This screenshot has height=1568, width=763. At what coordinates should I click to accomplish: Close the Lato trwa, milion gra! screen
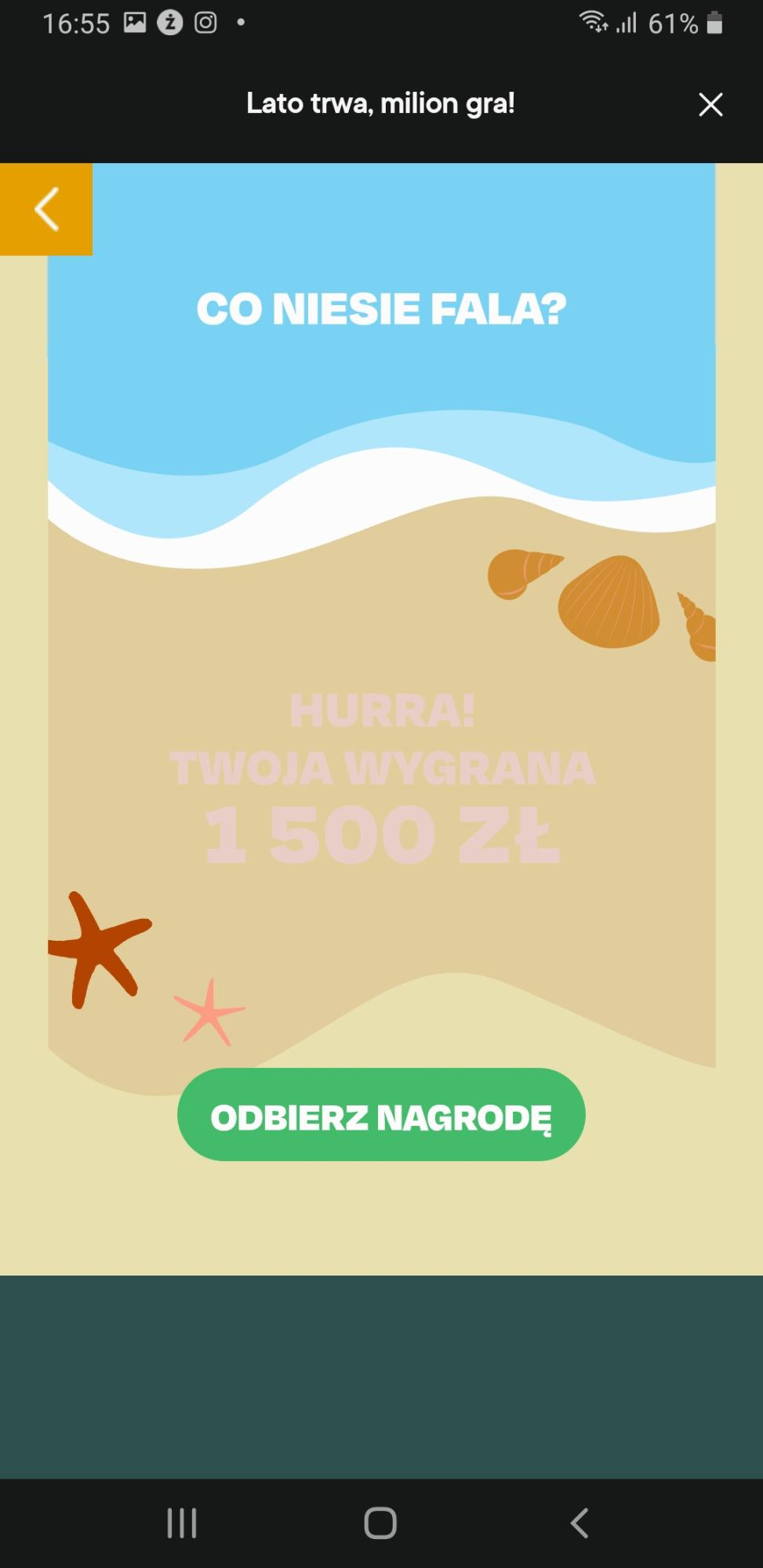click(x=710, y=104)
